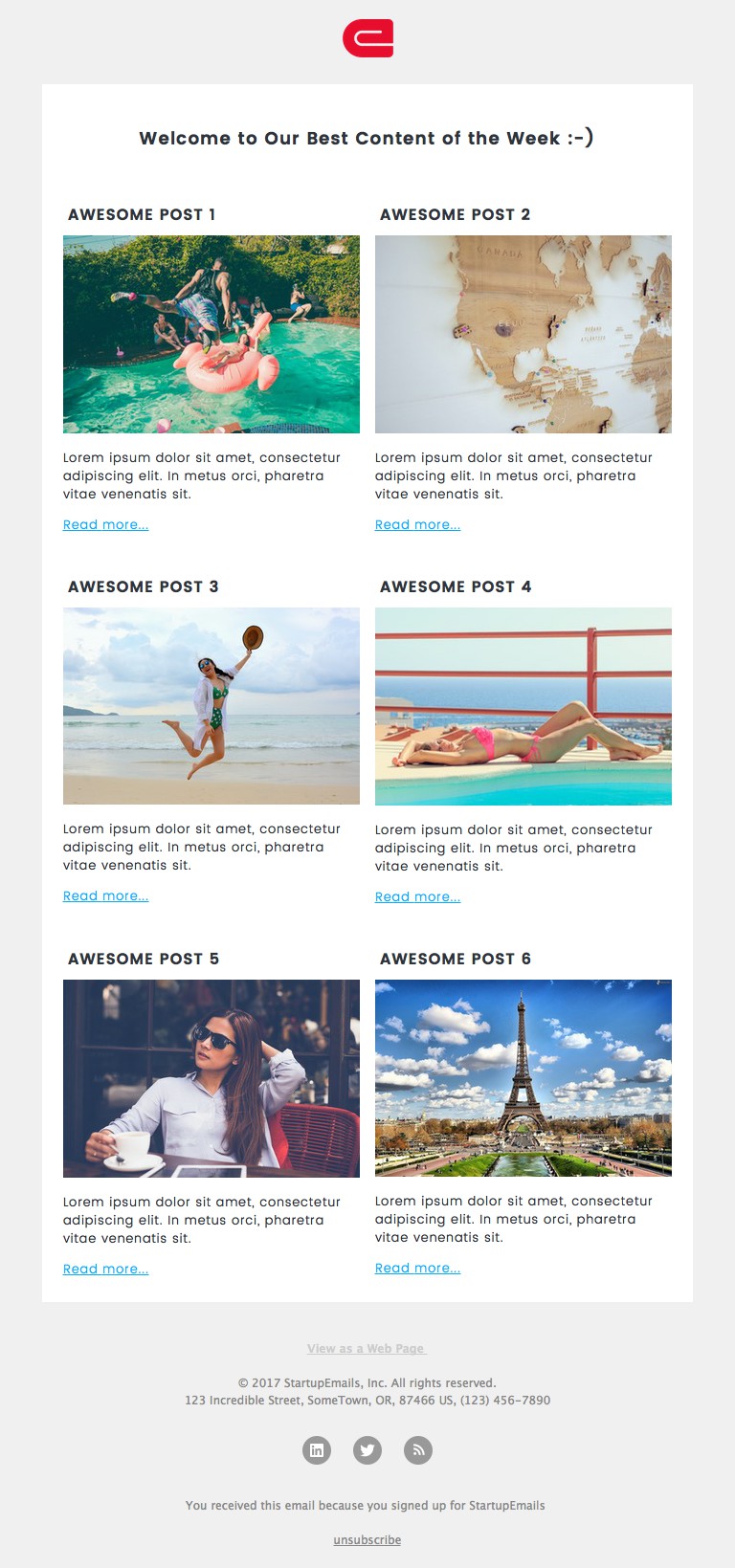Open the View as a Web Page link
Screen dimensions: 735x1568
coord(367,1348)
